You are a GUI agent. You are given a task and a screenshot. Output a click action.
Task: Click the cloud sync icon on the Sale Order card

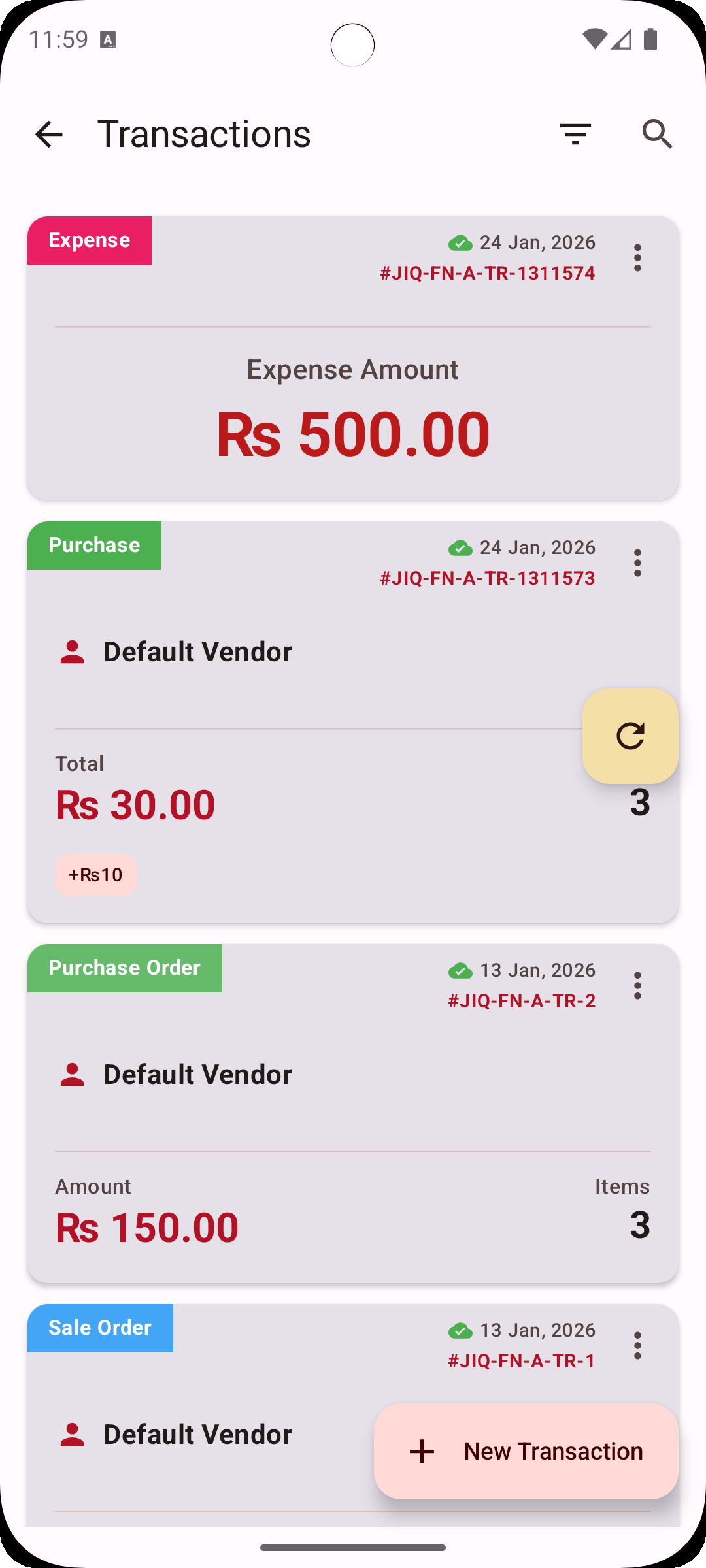tap(462, 1331)
